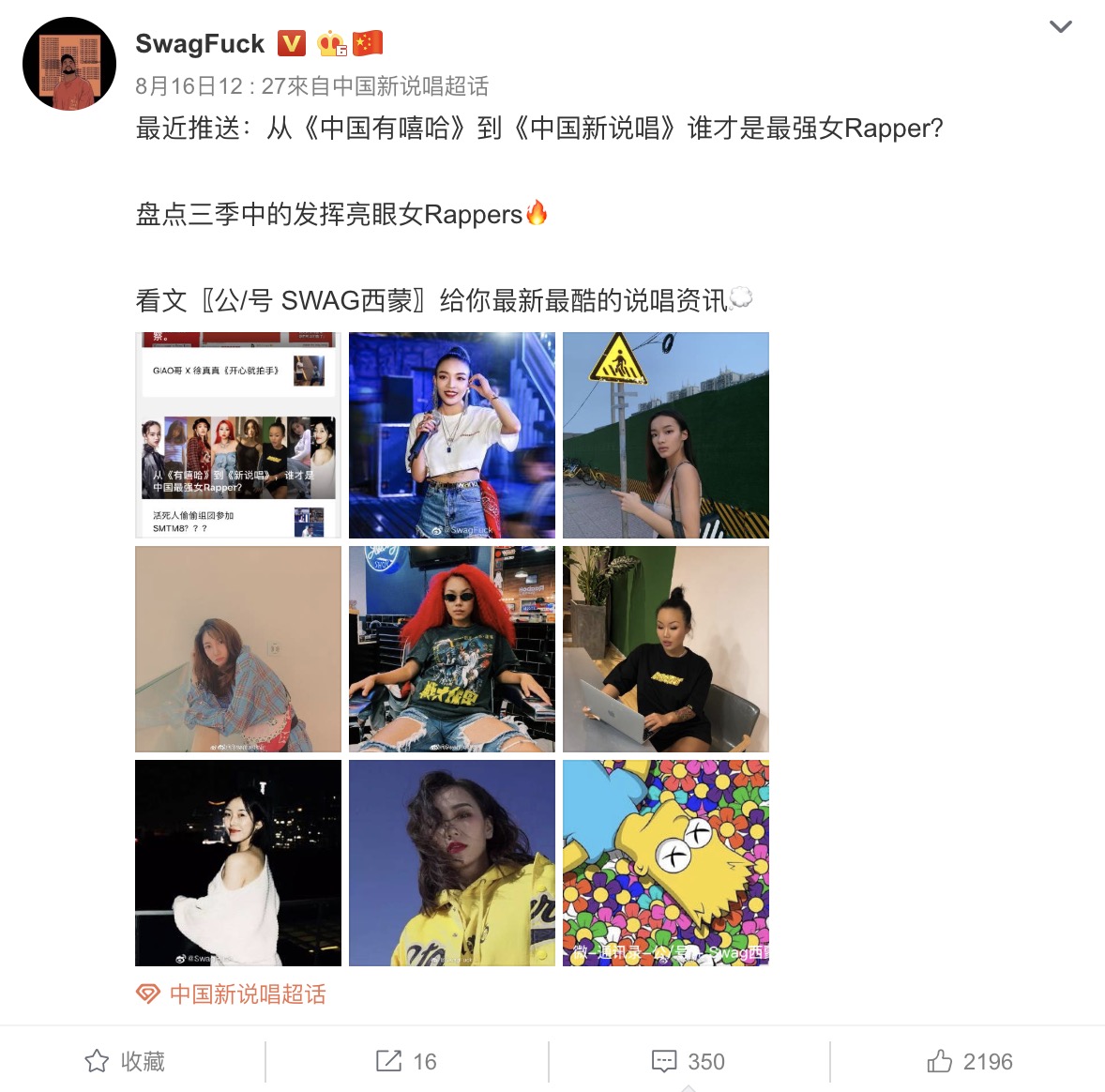Open the Bart Simpson cartoon image
The width and height of the screenshot is (1105, 1092).
(666, 863)
